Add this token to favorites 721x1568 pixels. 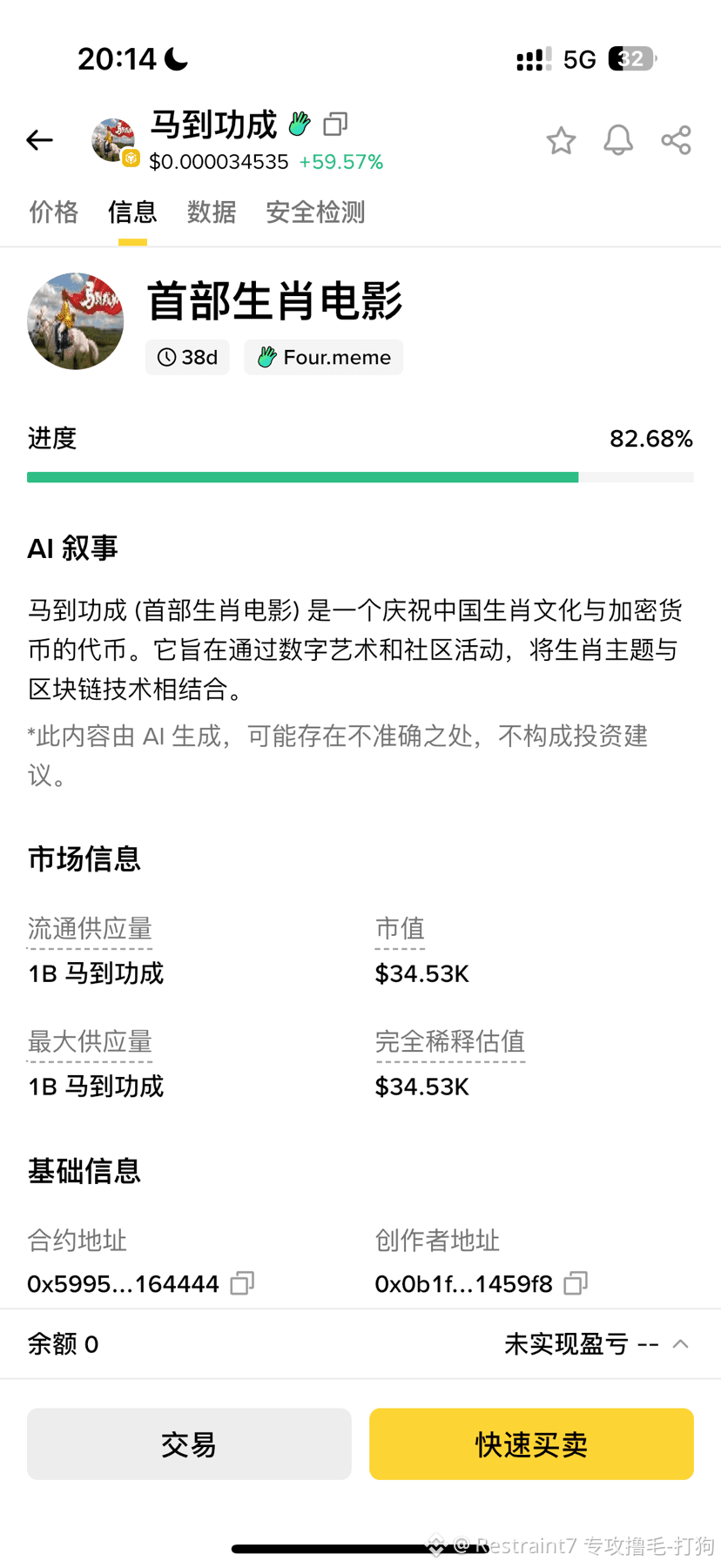tap(561, 140)
